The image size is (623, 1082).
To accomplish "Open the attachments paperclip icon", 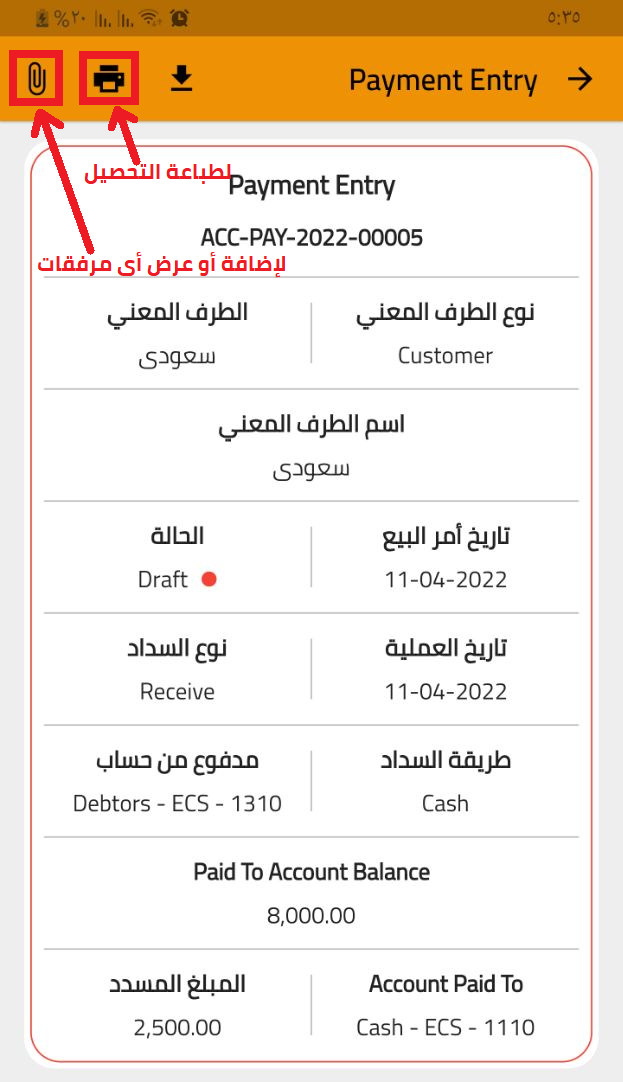I will pos(36,78).
